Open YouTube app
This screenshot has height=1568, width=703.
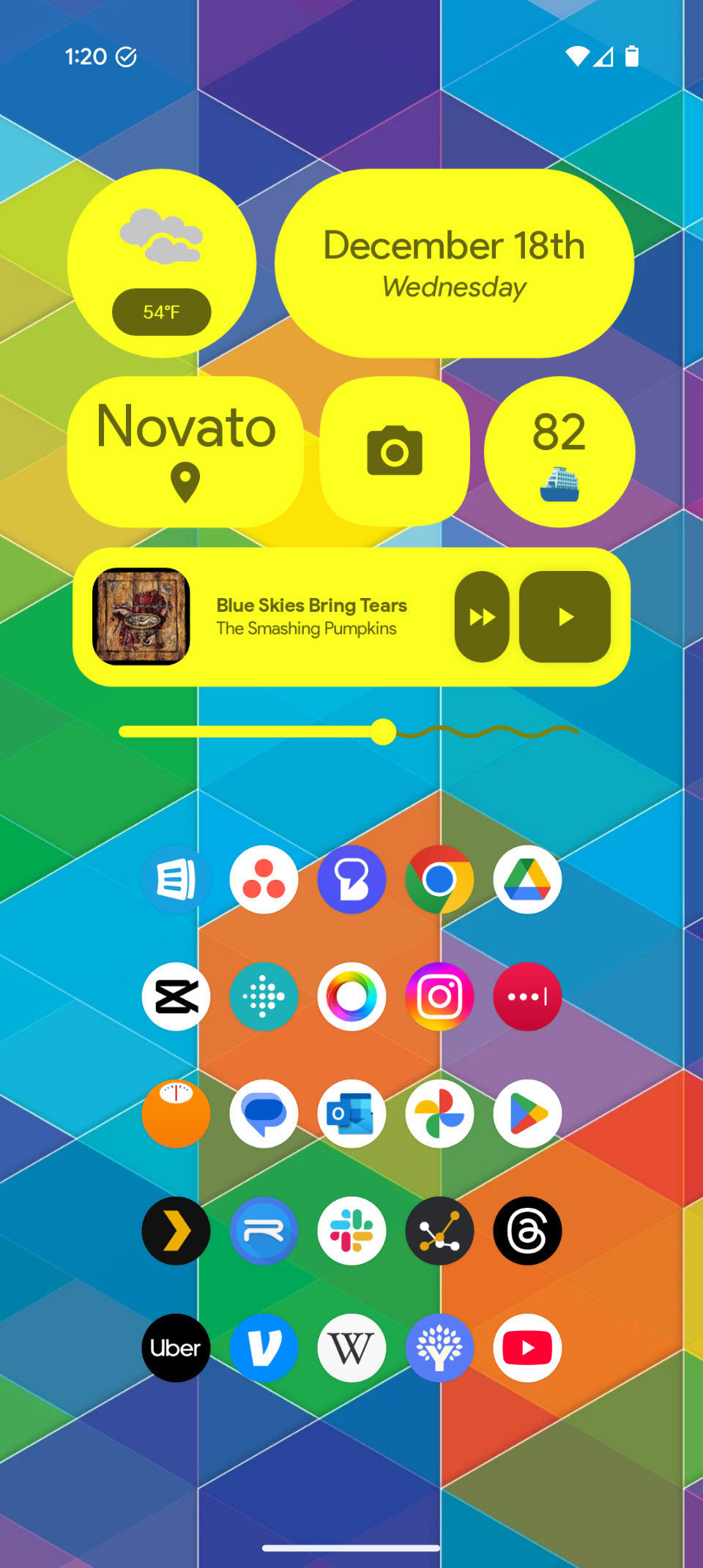527,1348
